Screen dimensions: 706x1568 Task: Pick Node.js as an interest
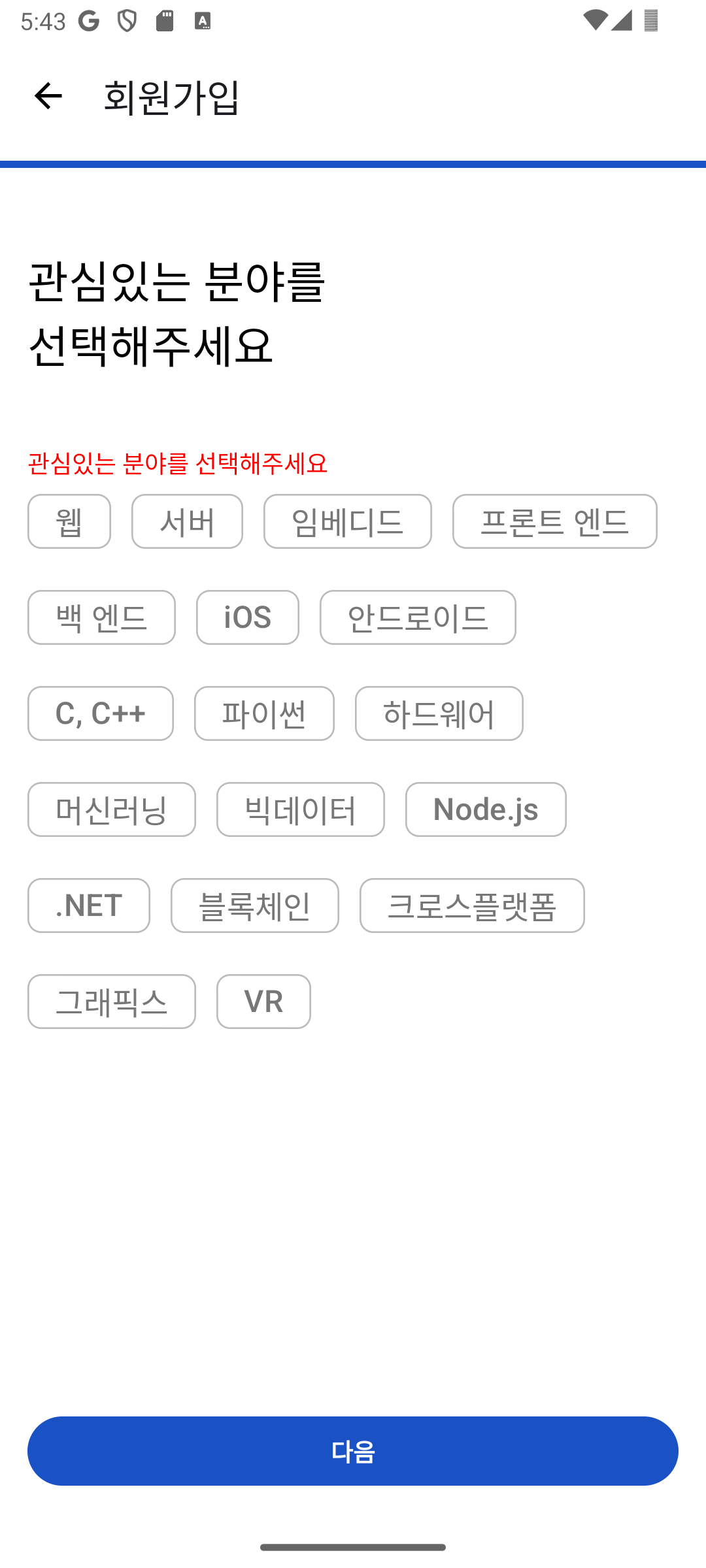click(486, 809)
